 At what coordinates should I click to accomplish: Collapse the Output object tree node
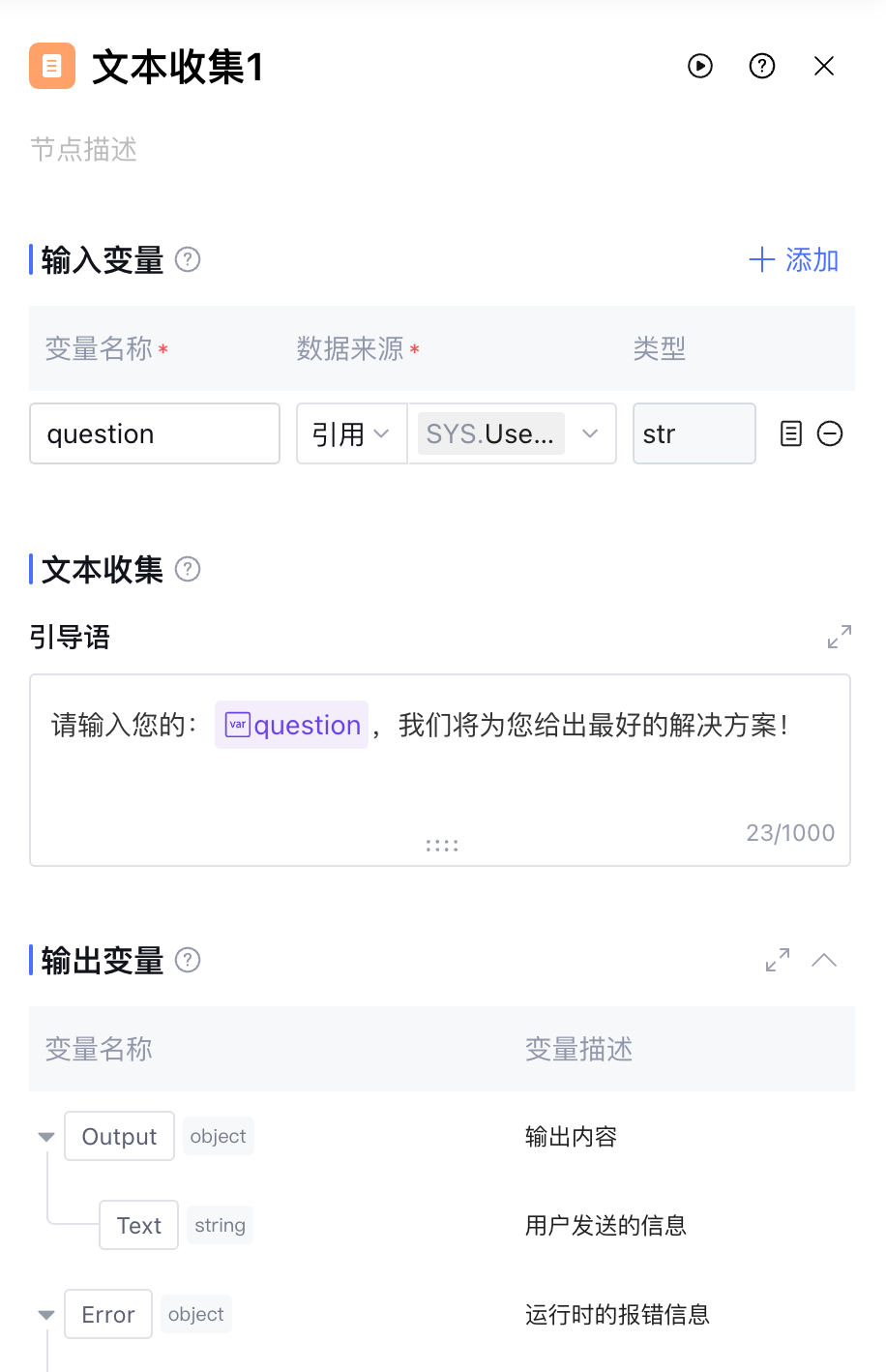pyautogui.click(x=46, y=1137)
